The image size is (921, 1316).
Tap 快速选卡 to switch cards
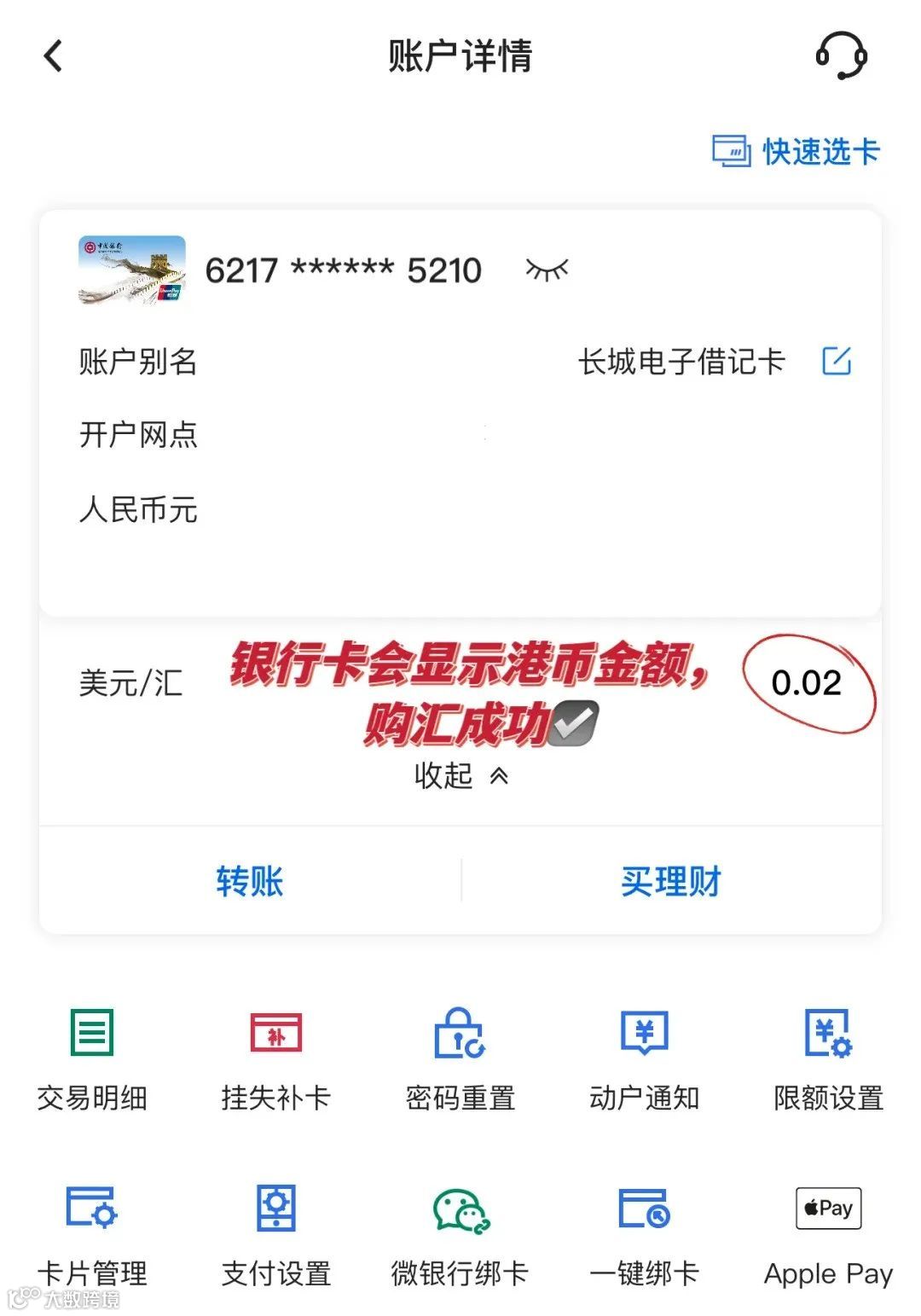tap(796, 152)
